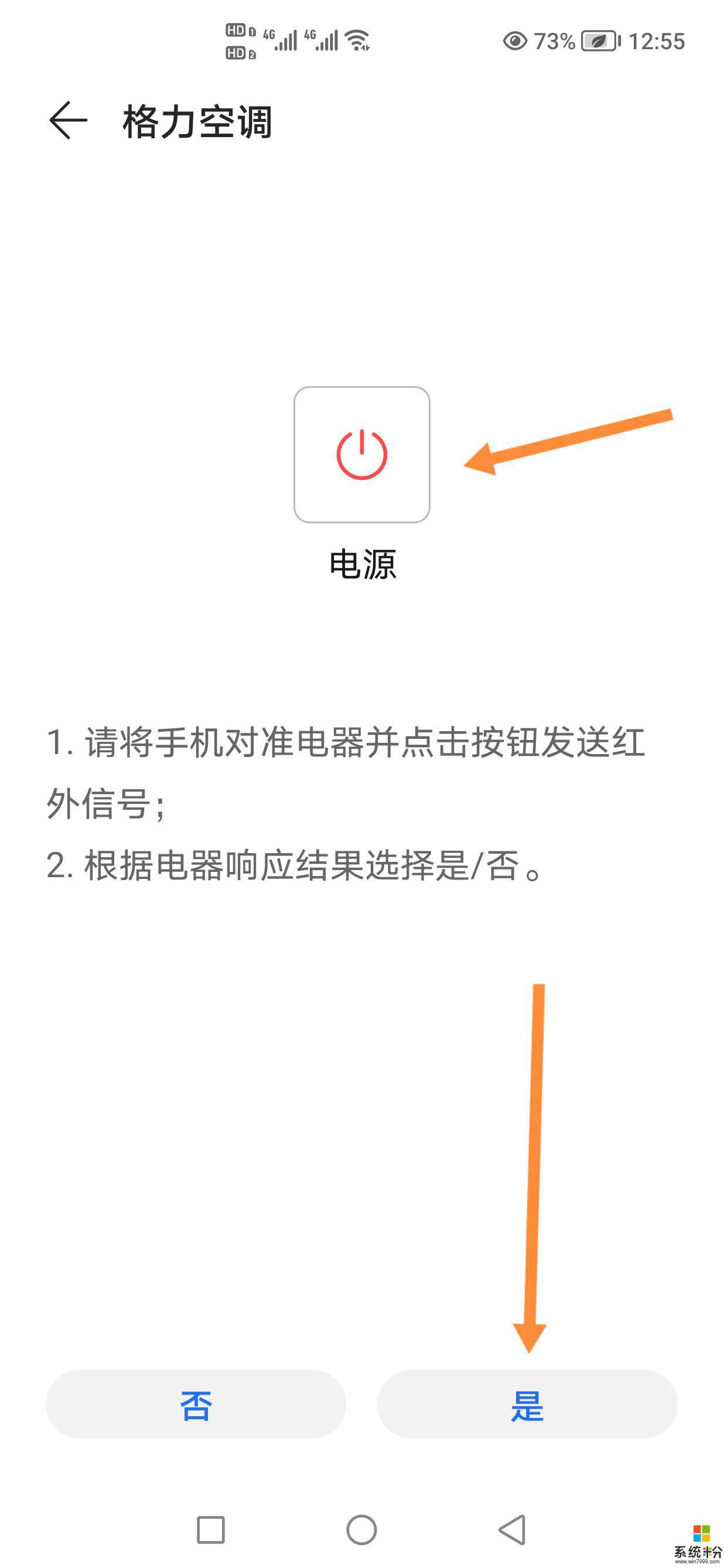Select 否 to reject the response
Viewport: 724px width, 1568px height.
195,1406
